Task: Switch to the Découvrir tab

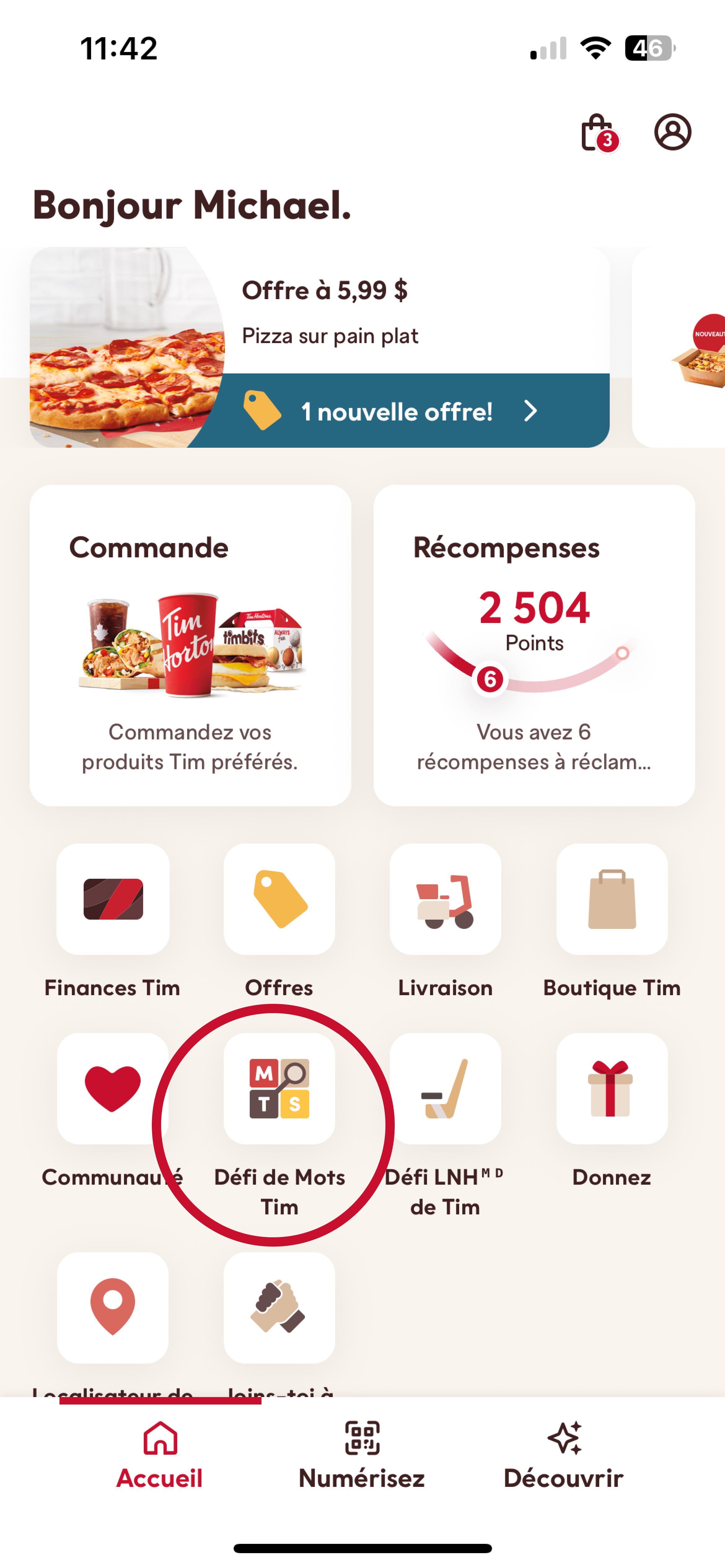Action: pos(564,1455)
